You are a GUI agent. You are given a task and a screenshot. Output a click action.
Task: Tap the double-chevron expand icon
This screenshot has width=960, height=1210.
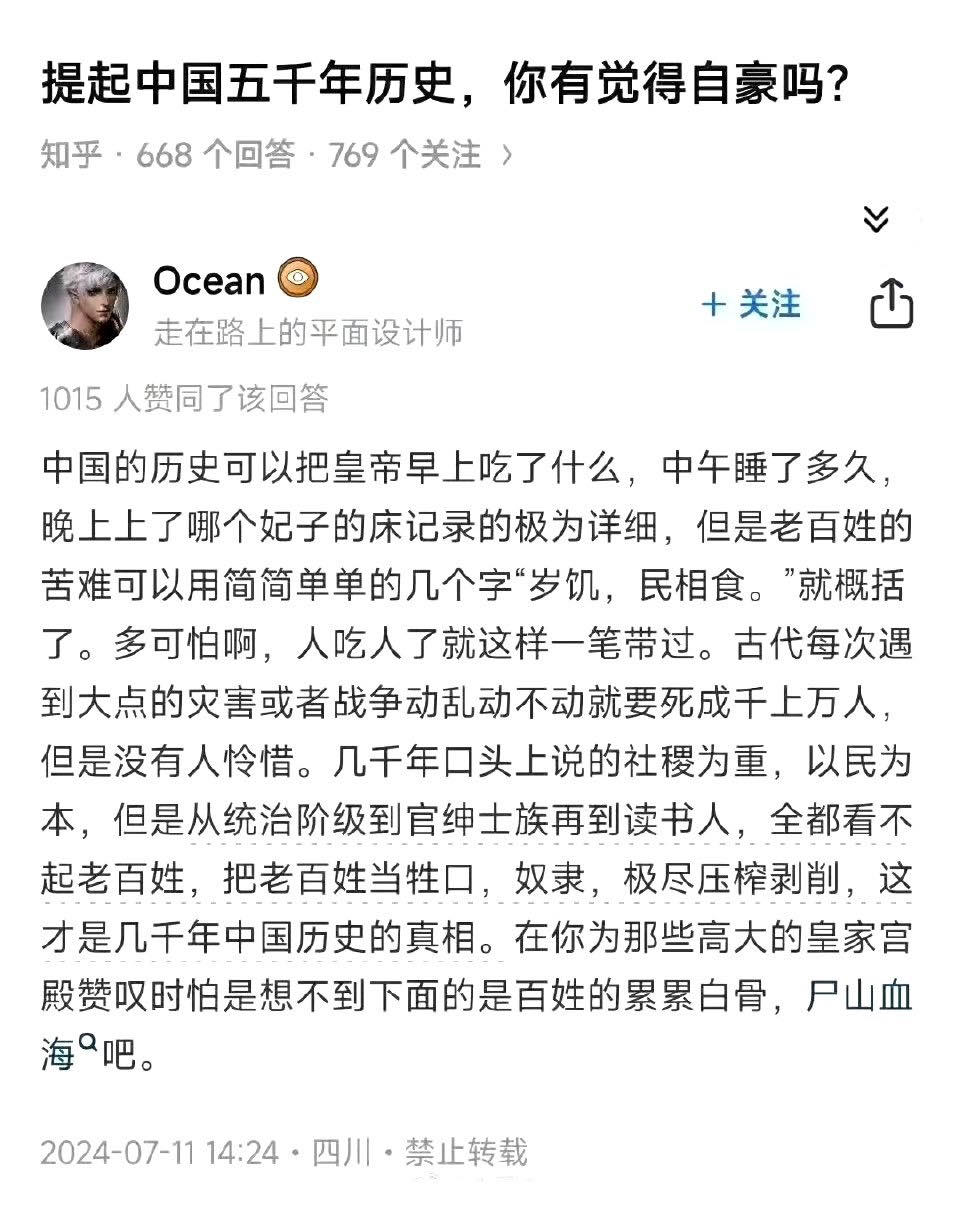tap(876, 219)
